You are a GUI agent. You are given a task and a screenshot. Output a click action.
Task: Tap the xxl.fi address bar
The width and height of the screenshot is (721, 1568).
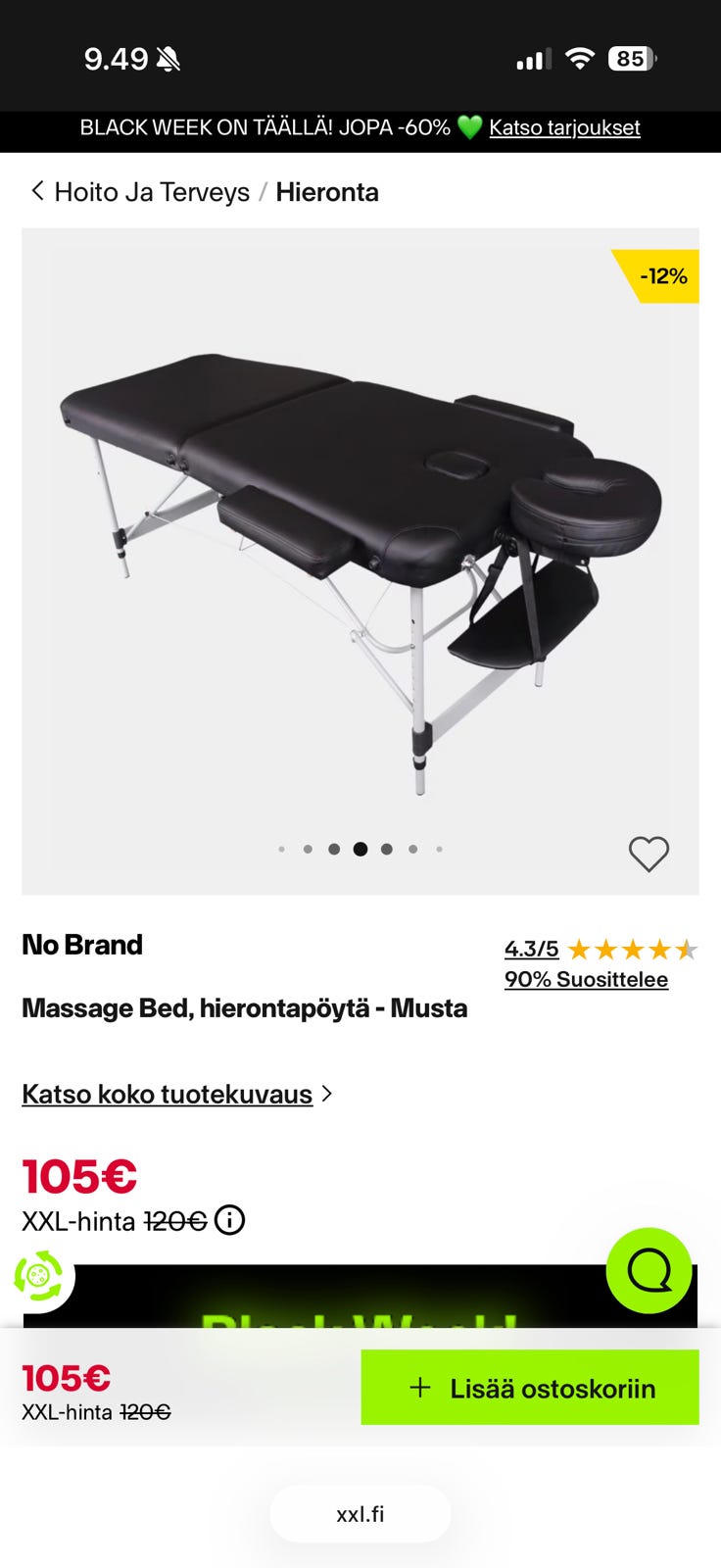coord(360,1514)
